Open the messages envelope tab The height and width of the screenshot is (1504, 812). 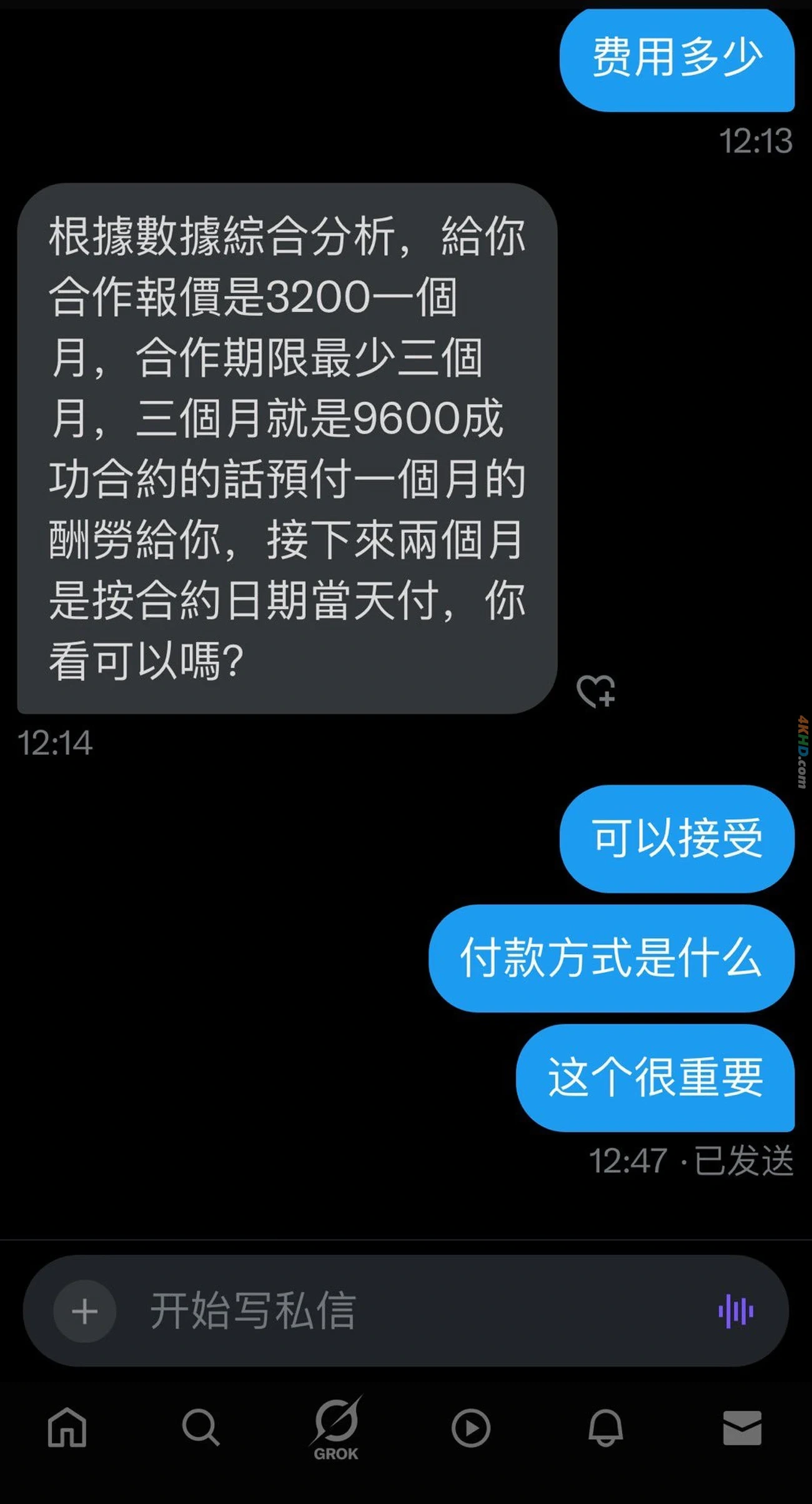[742, 1427]
